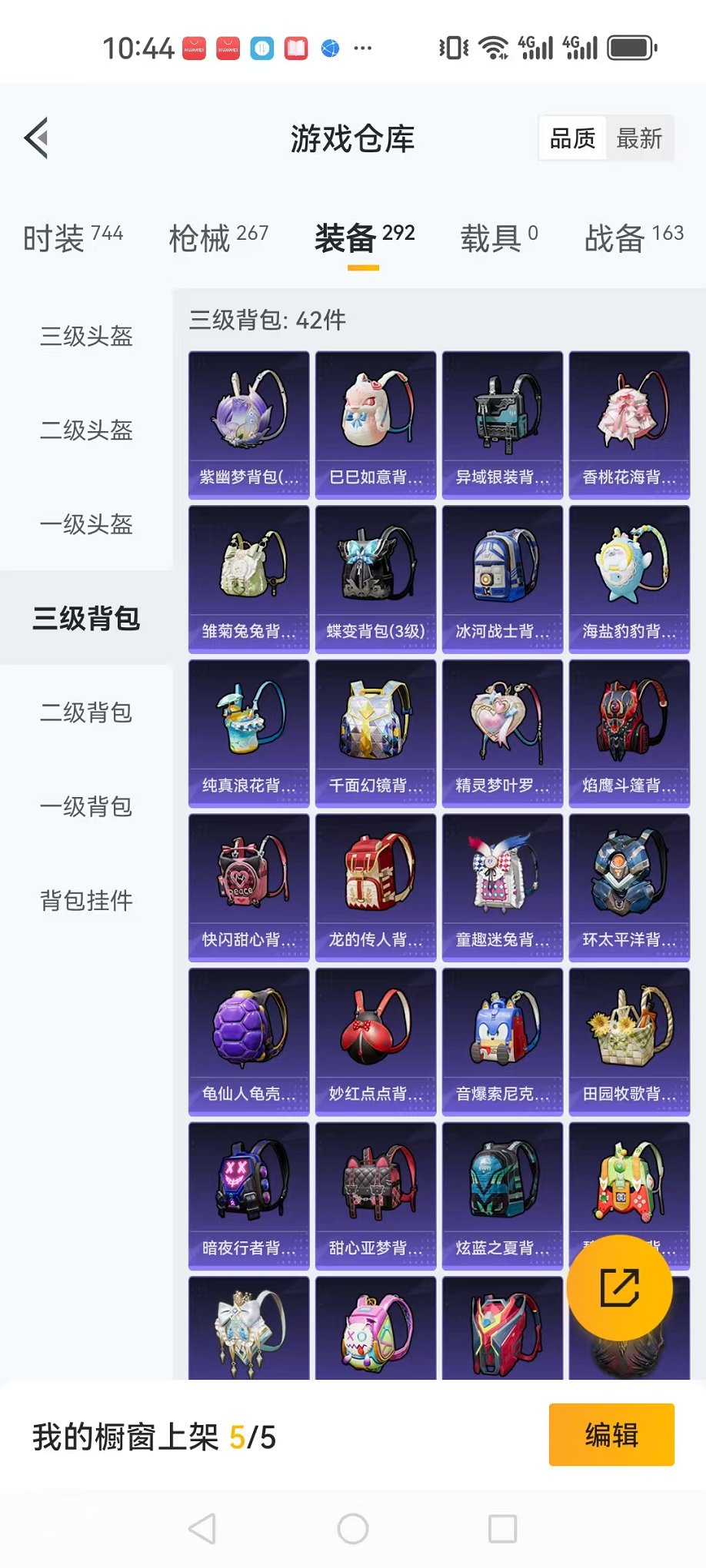Switch to the 时装 tab
The image size is (706, 1568).
[73, 238]
